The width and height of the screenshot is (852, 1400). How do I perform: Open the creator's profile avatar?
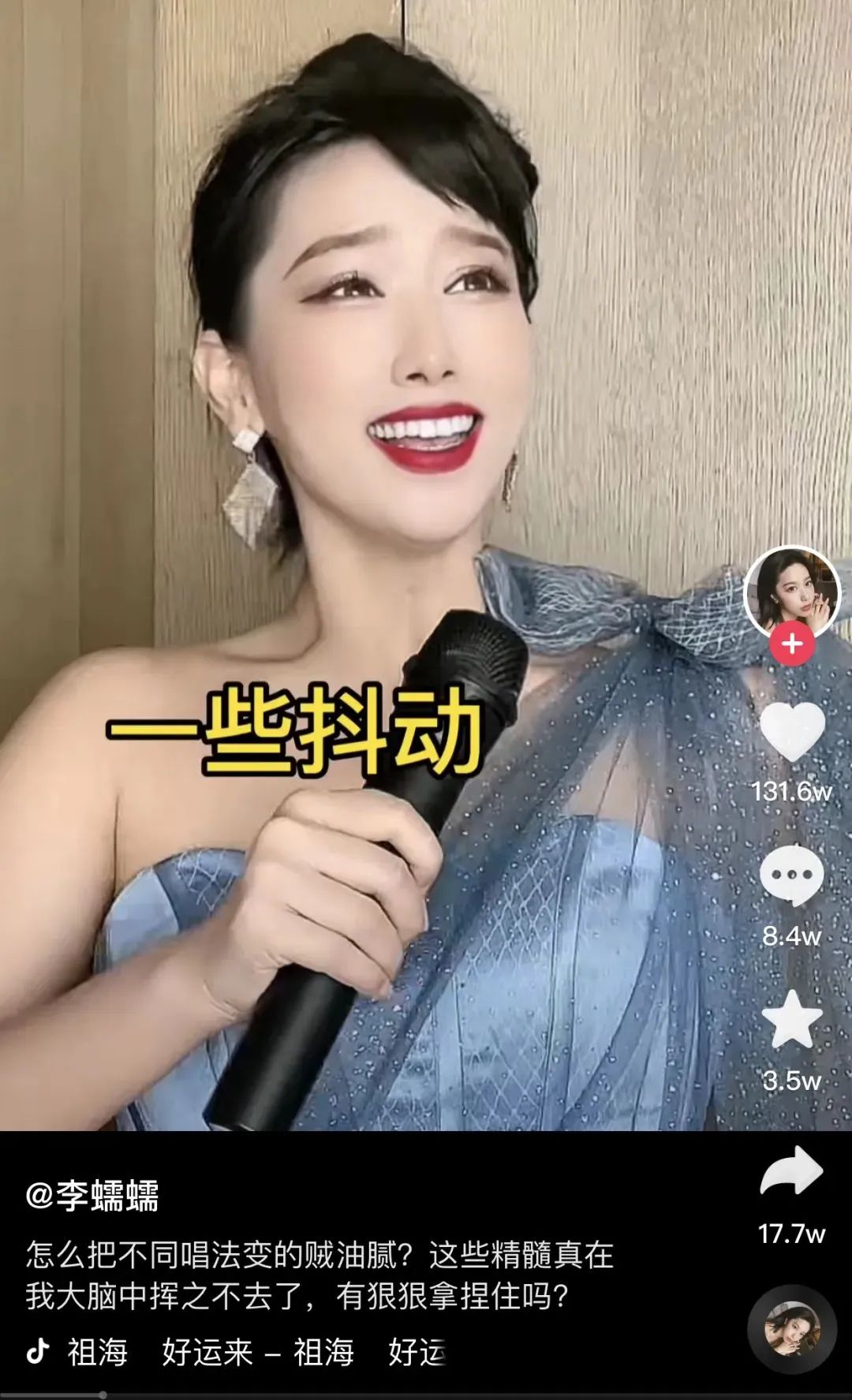[x=792, y=592]
